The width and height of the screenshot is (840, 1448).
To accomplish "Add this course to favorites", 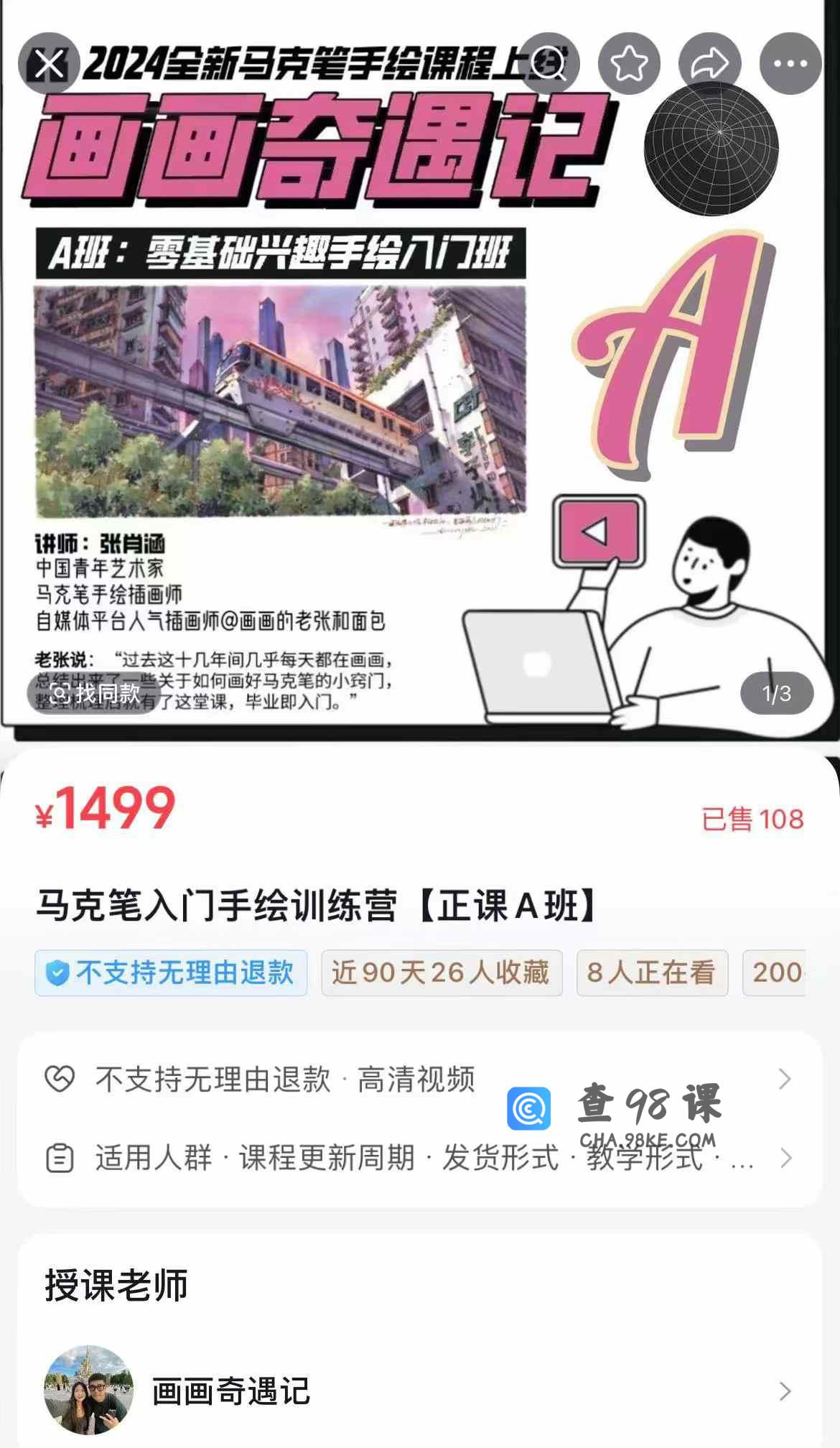I will [x=629, y=64].
